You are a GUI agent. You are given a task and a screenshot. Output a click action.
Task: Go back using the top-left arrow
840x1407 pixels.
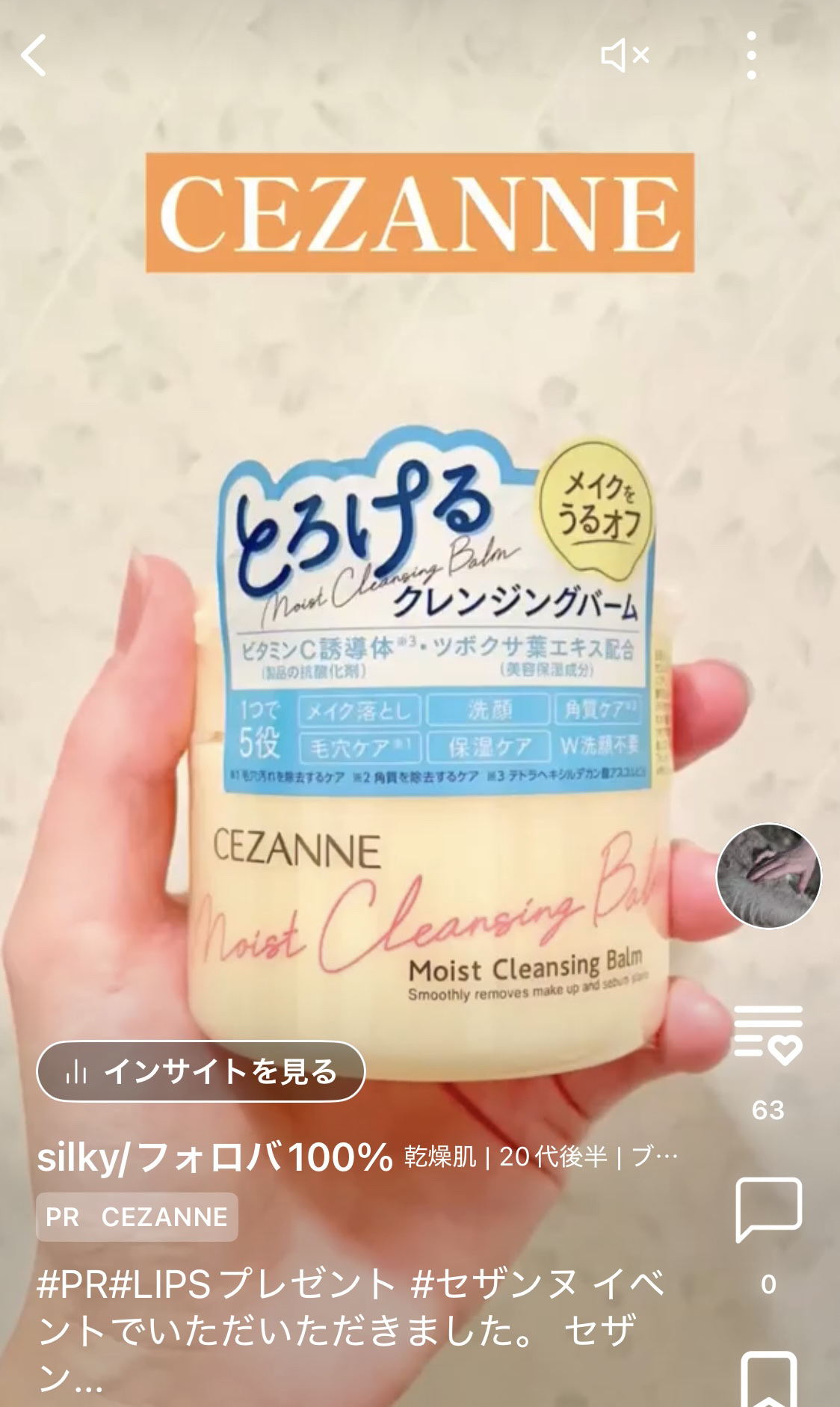tap(34, 55)
